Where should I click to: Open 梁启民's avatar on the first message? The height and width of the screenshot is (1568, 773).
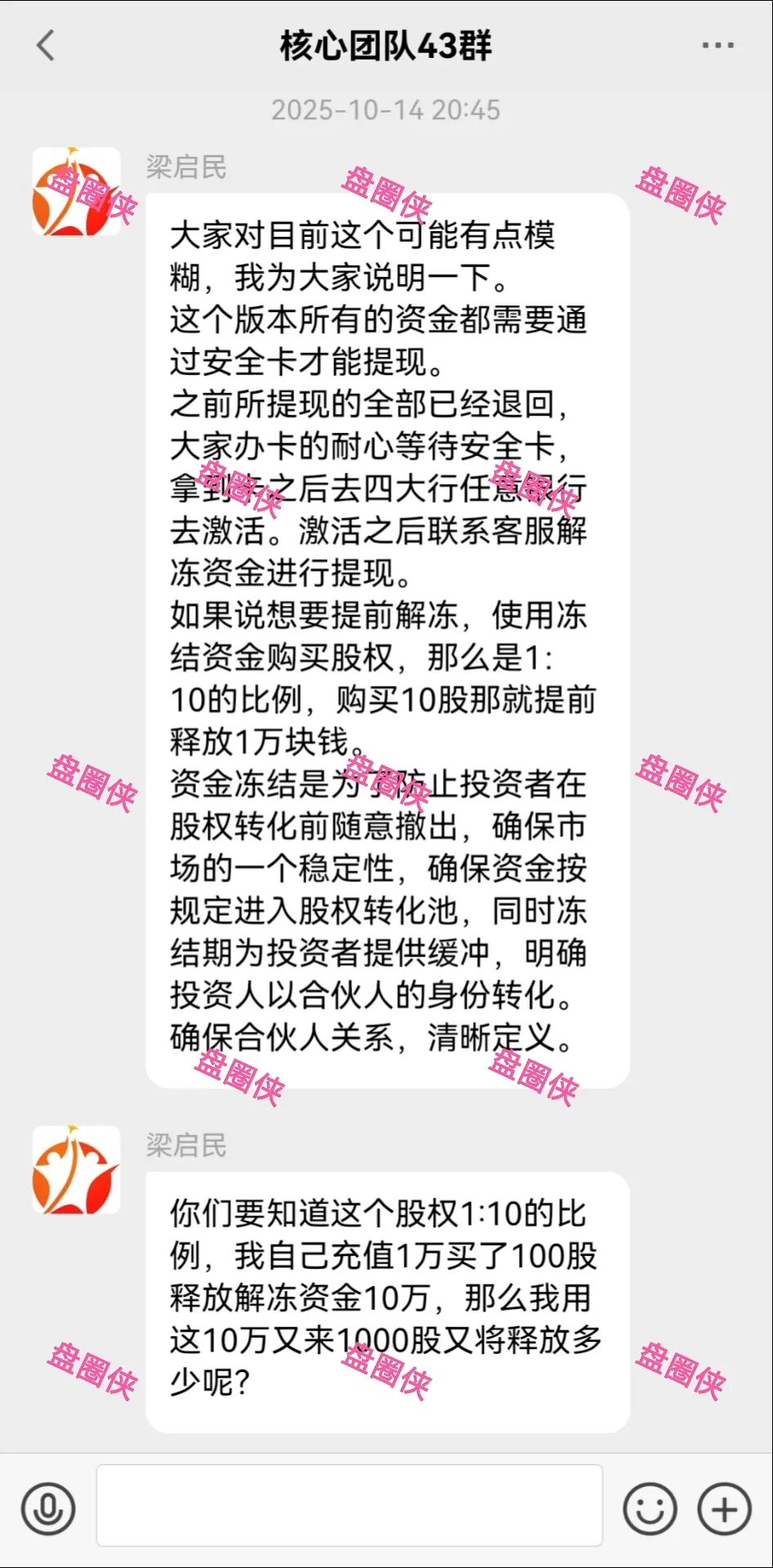76,192
